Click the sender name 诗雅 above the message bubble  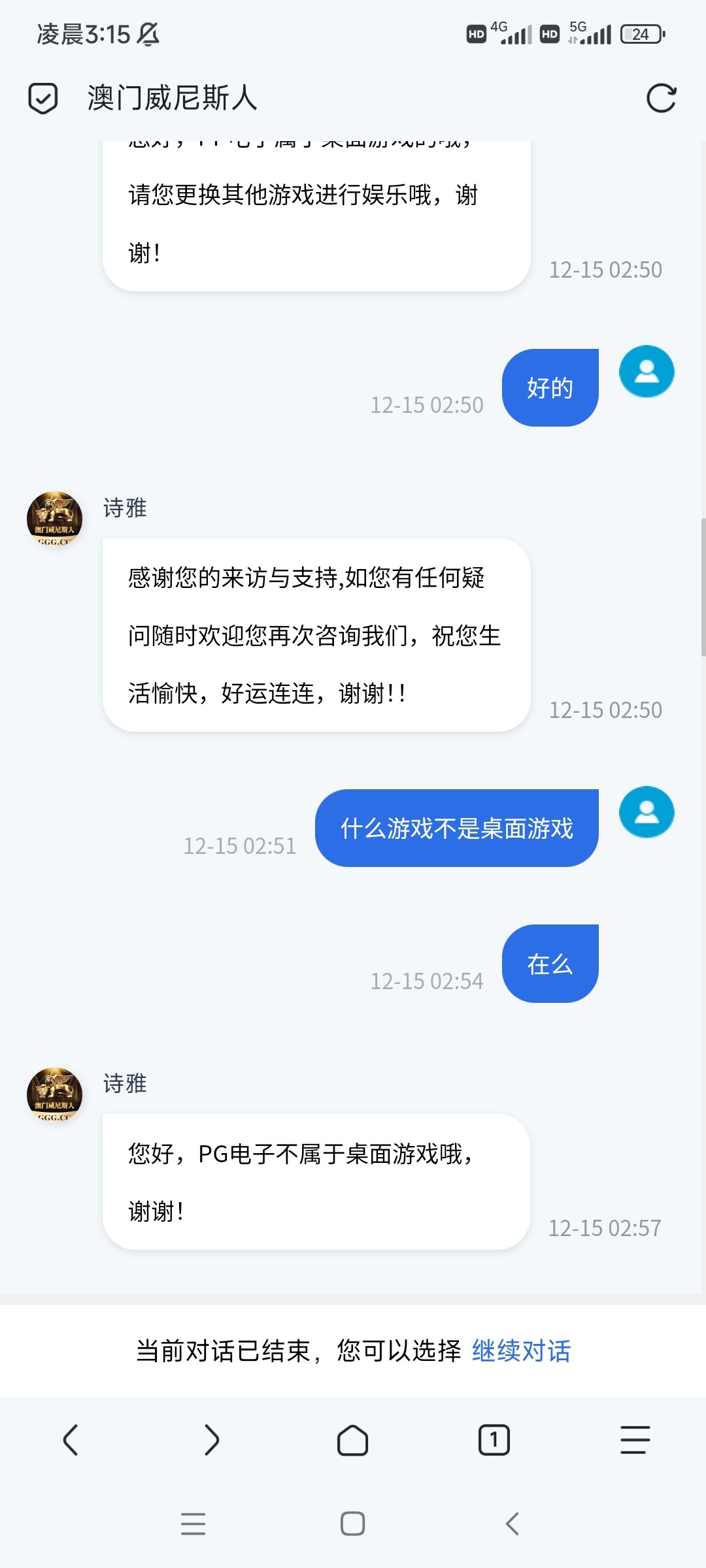pyautogui.click(x=126, y=1083)
